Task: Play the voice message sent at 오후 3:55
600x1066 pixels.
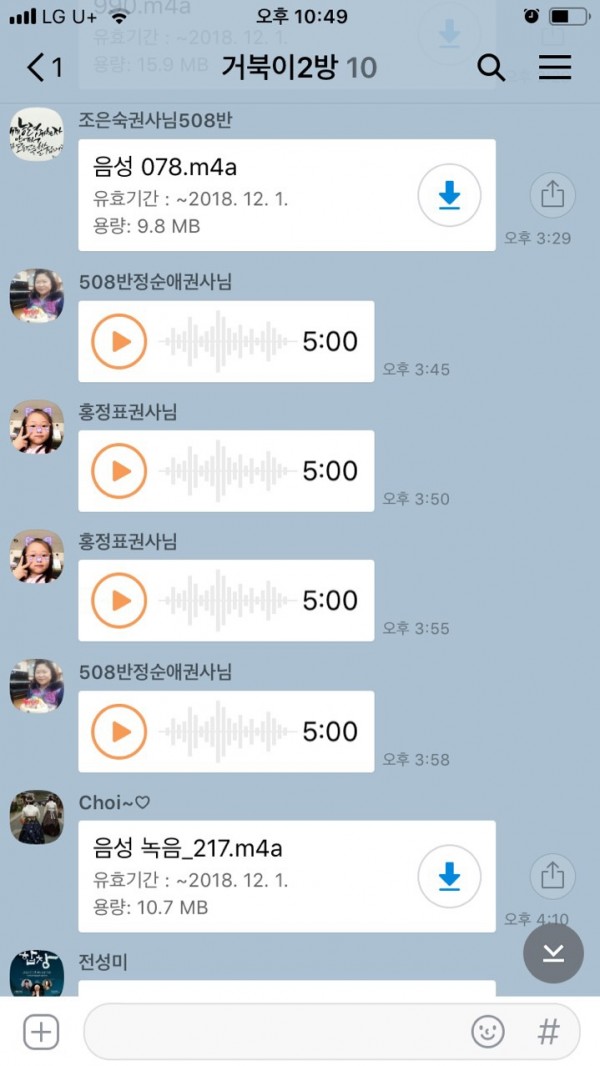Action: click(119, 601)
